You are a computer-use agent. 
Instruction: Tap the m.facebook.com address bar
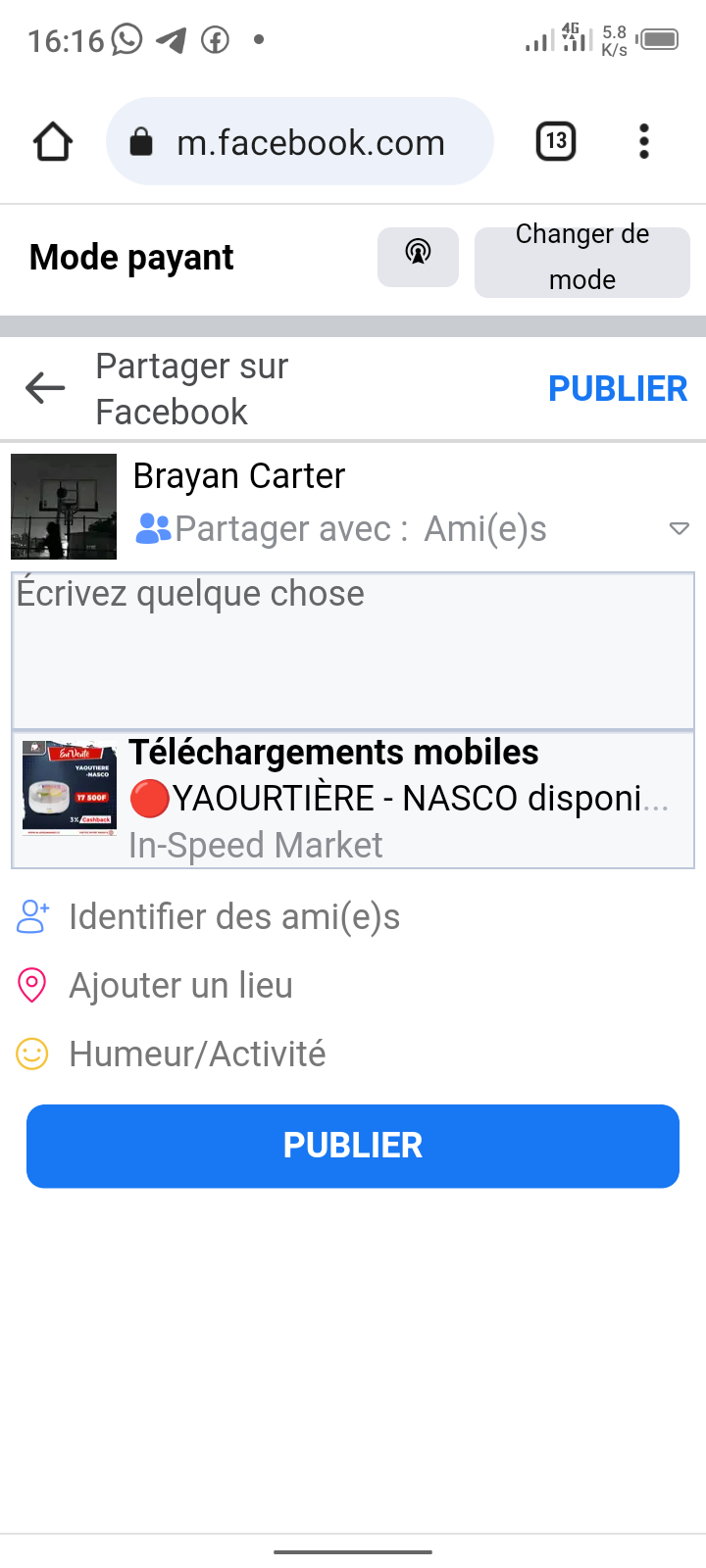tap(299, 142)
